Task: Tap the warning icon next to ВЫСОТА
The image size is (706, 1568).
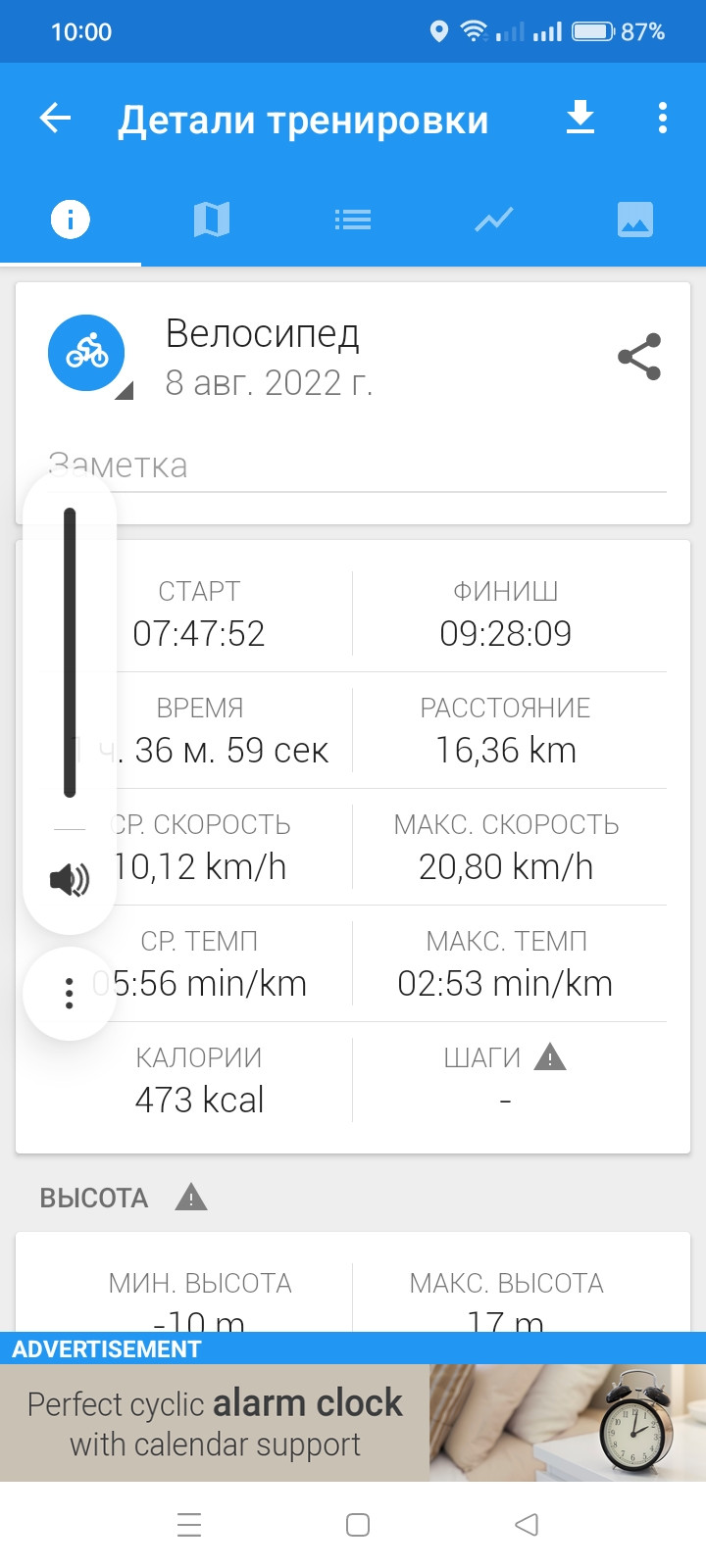Action: click(191, 1198)
